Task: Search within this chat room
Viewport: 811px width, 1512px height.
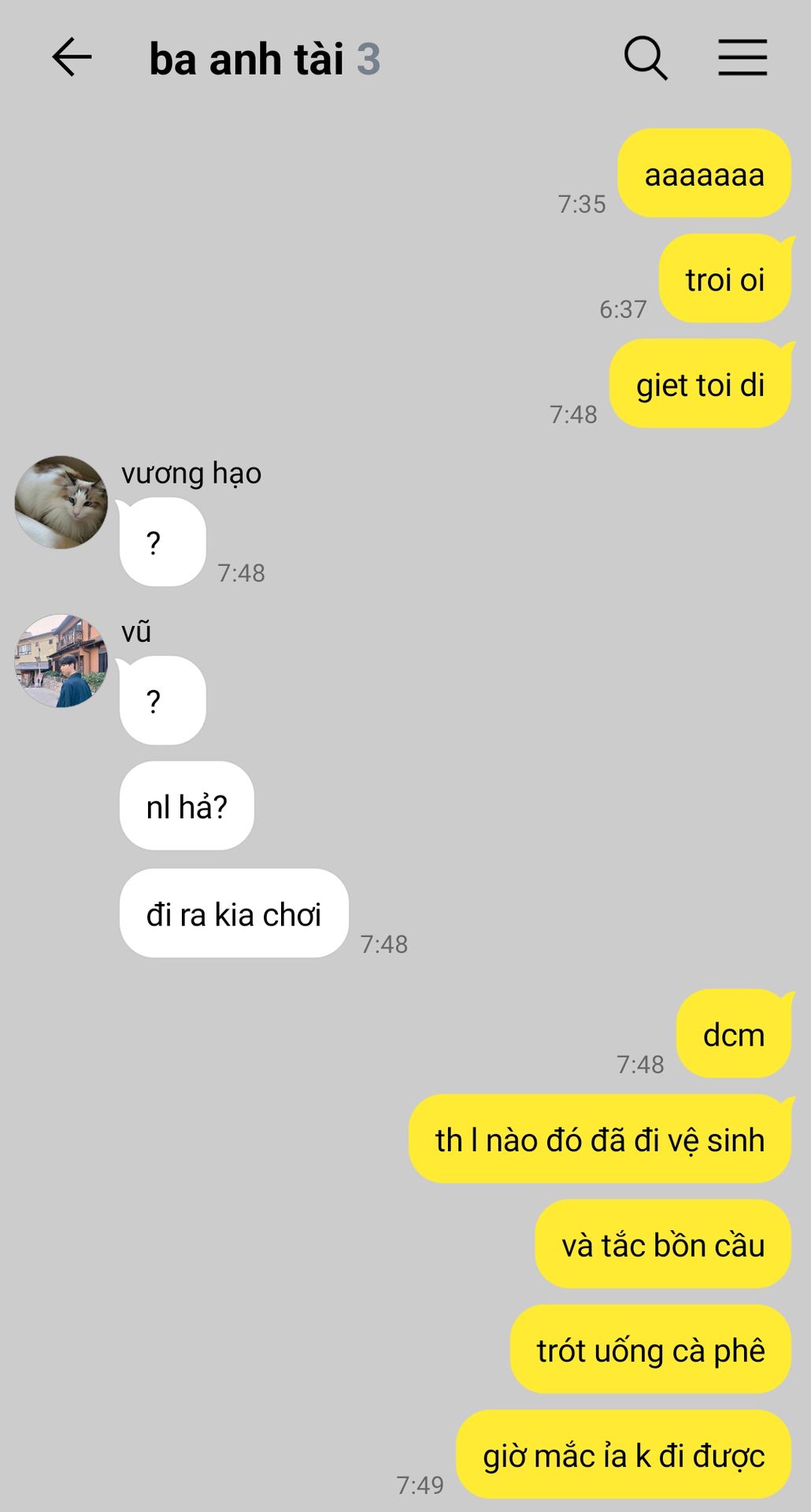Action: coord(646,58)
